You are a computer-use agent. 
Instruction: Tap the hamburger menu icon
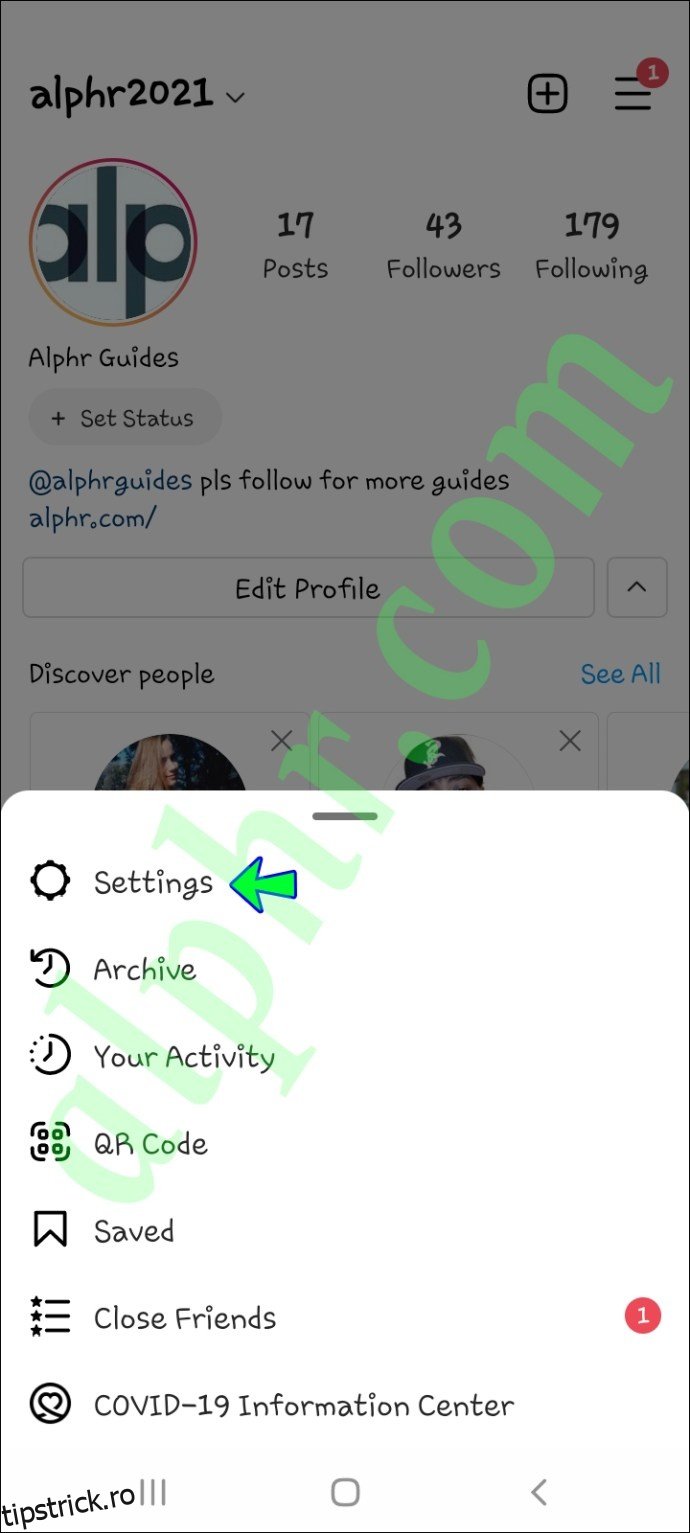click(632, 95)
